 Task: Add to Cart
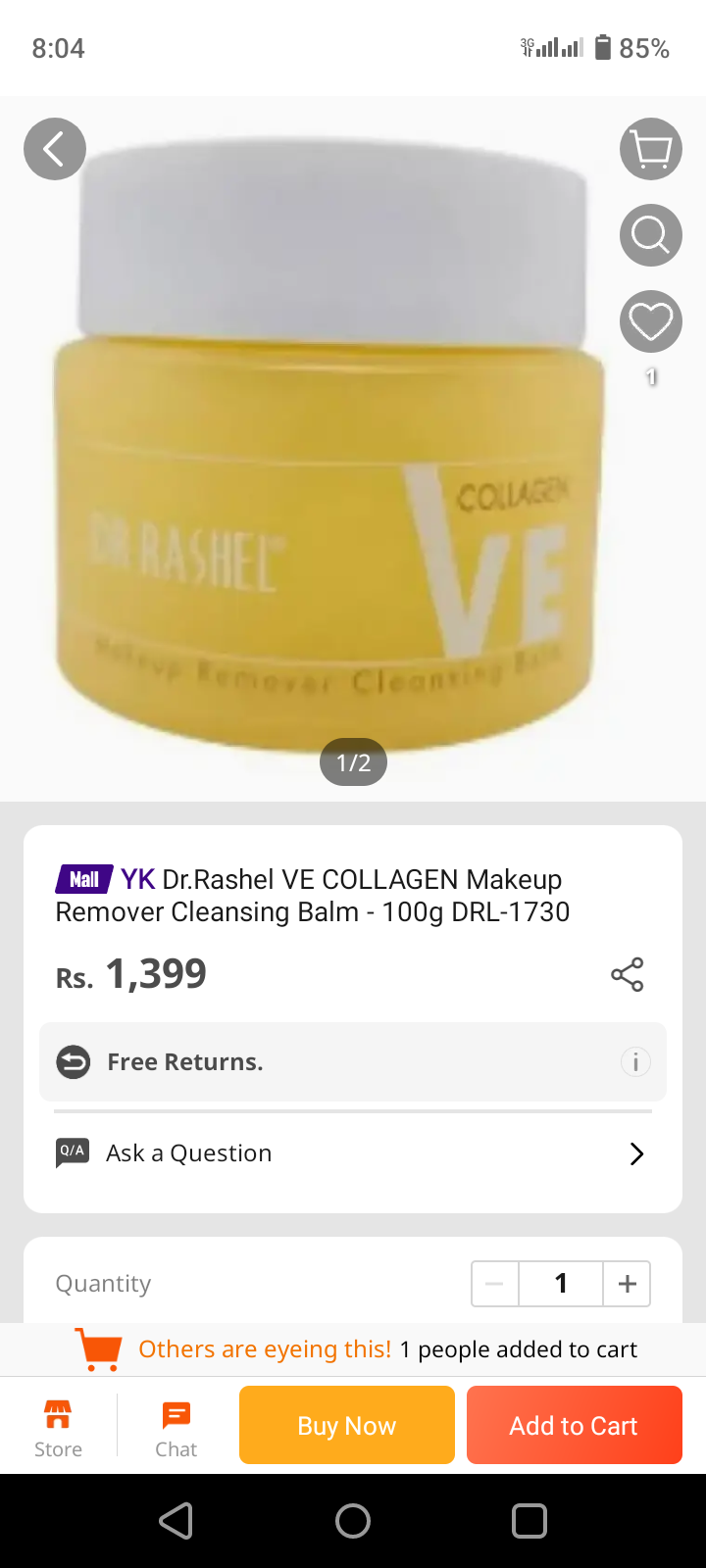click(x=574, y=1425)
